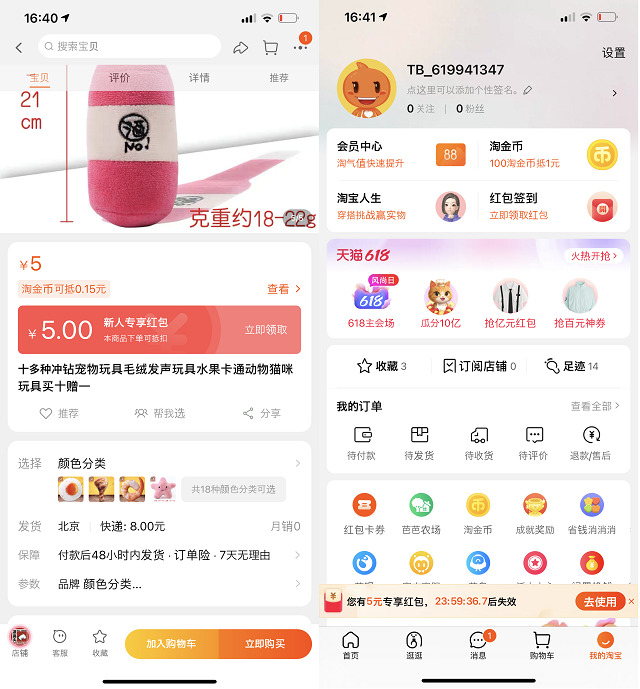Tap the 搜索宝贝 search field
Screen dimensions: 640x689
point(130,46)
